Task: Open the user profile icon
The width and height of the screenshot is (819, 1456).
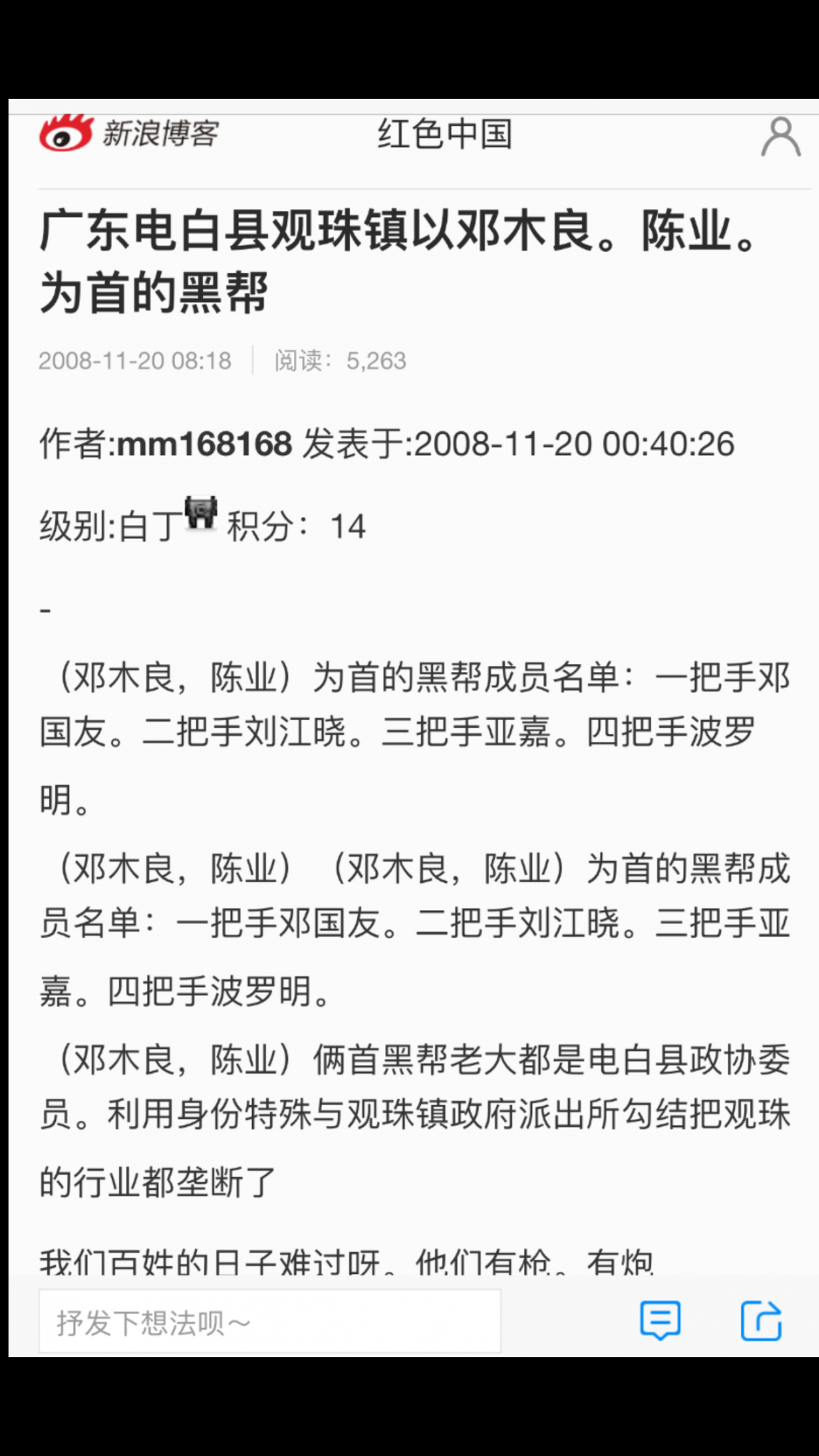Action: tap(780, 136)
